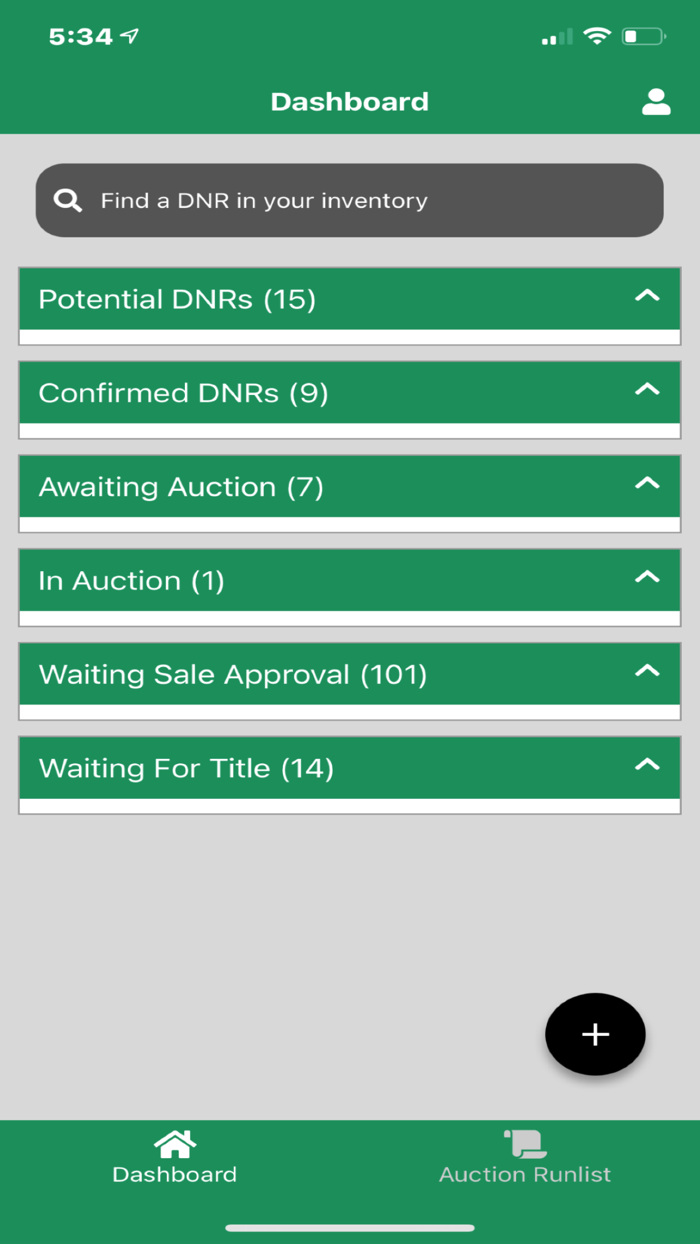Open the user profile icon
The height and width of the screenshot is (1244, 700).
coord(656,102)
